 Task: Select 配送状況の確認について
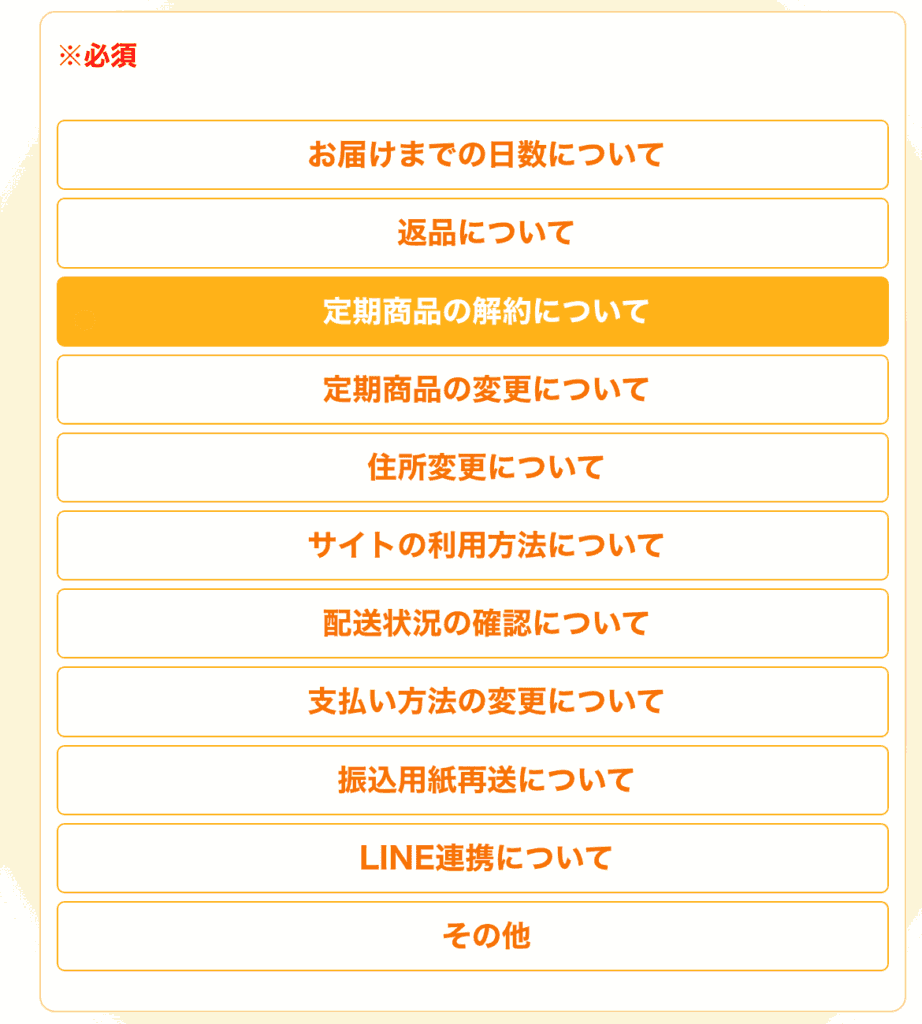[473, 624]
